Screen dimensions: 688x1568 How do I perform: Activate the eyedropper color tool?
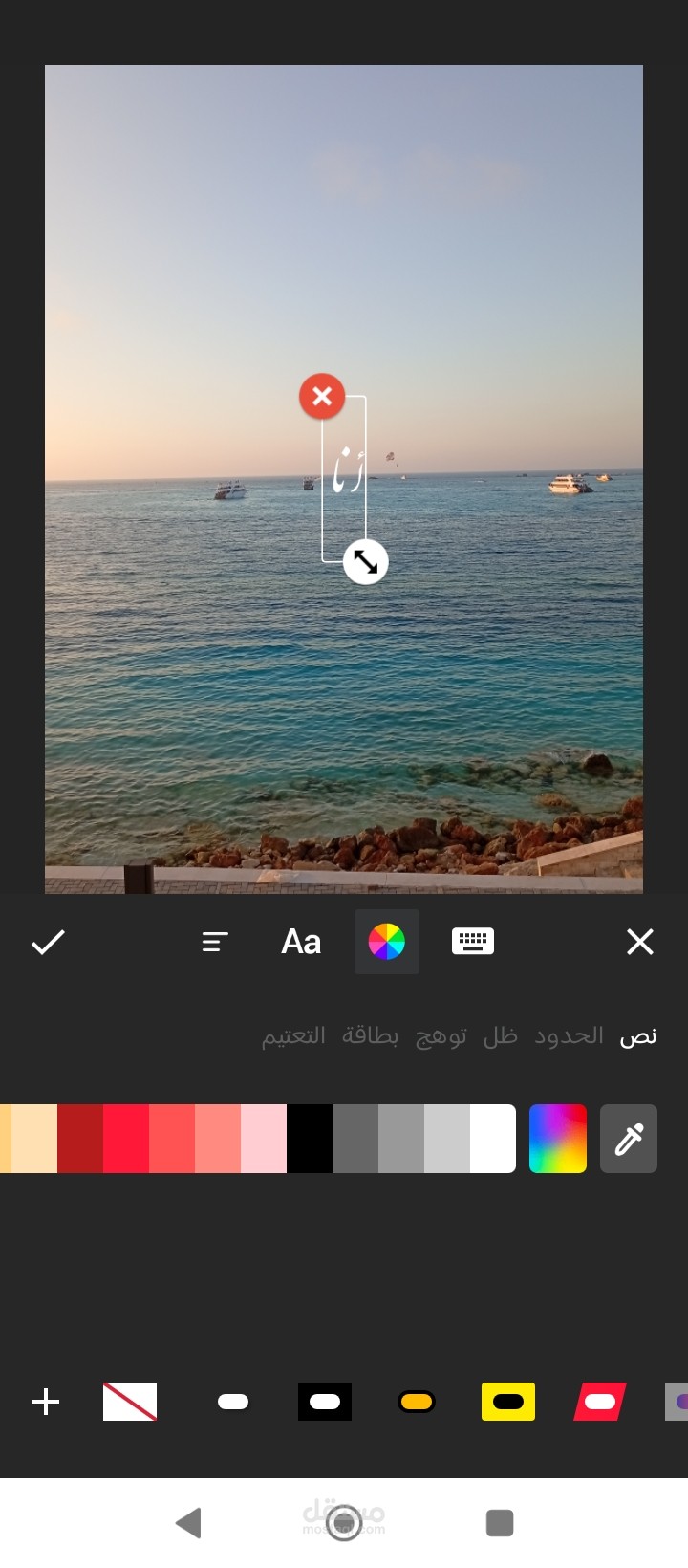629,1138
